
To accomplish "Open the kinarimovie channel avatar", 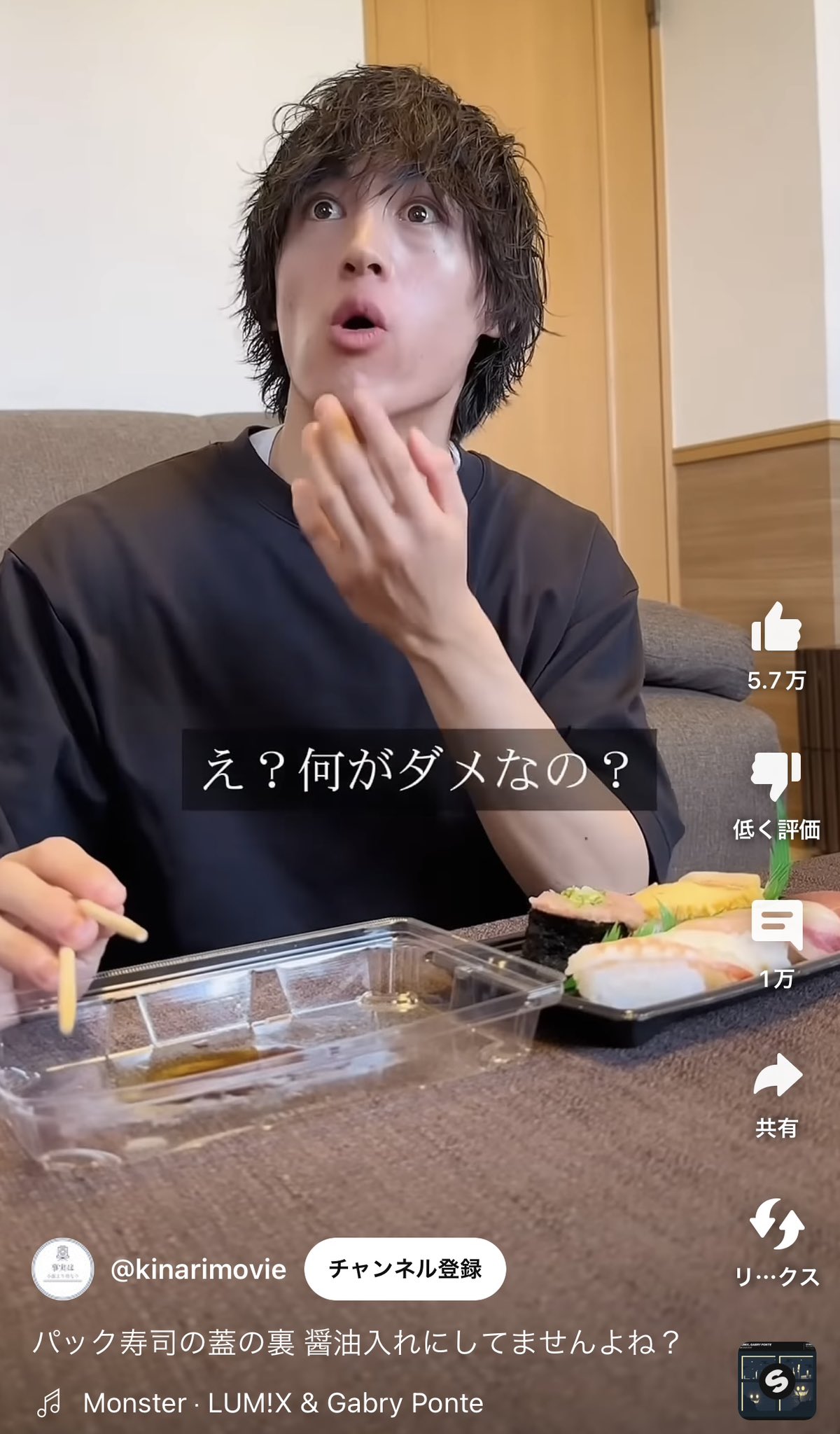I will tap(63, 1269).
